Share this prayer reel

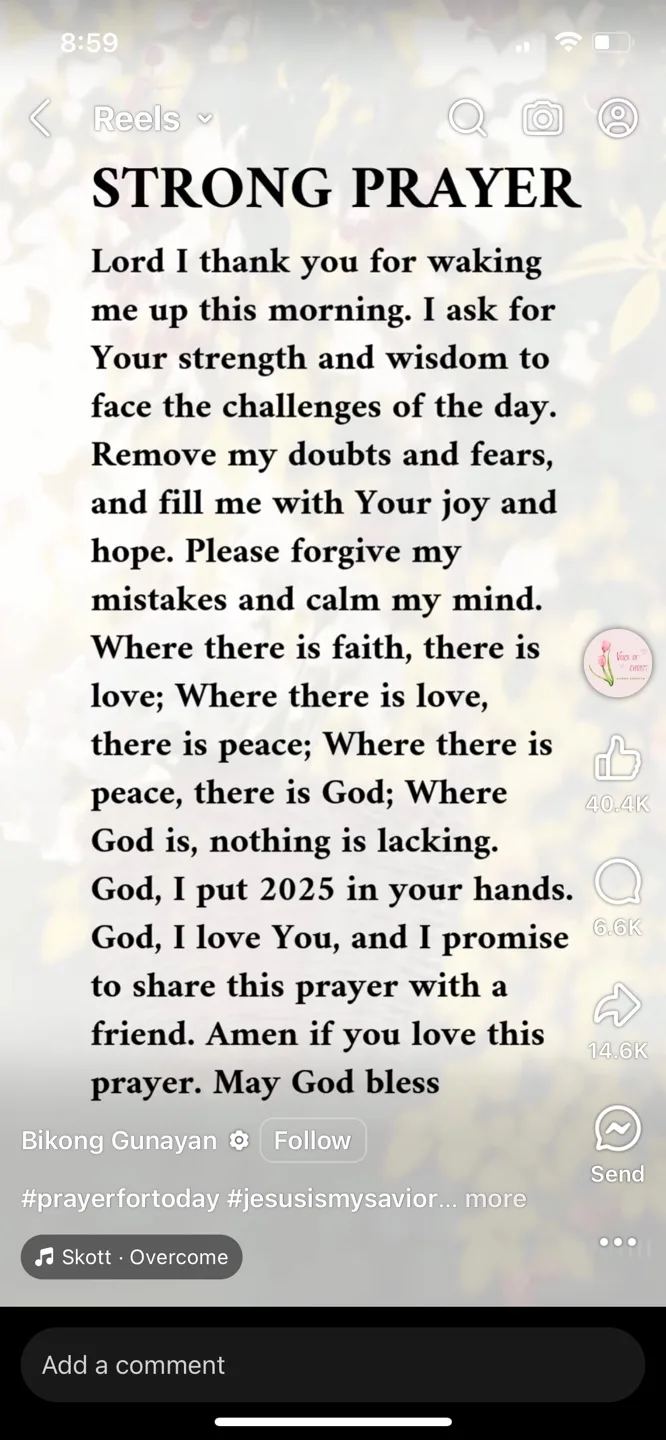[x=617, y=1007]
